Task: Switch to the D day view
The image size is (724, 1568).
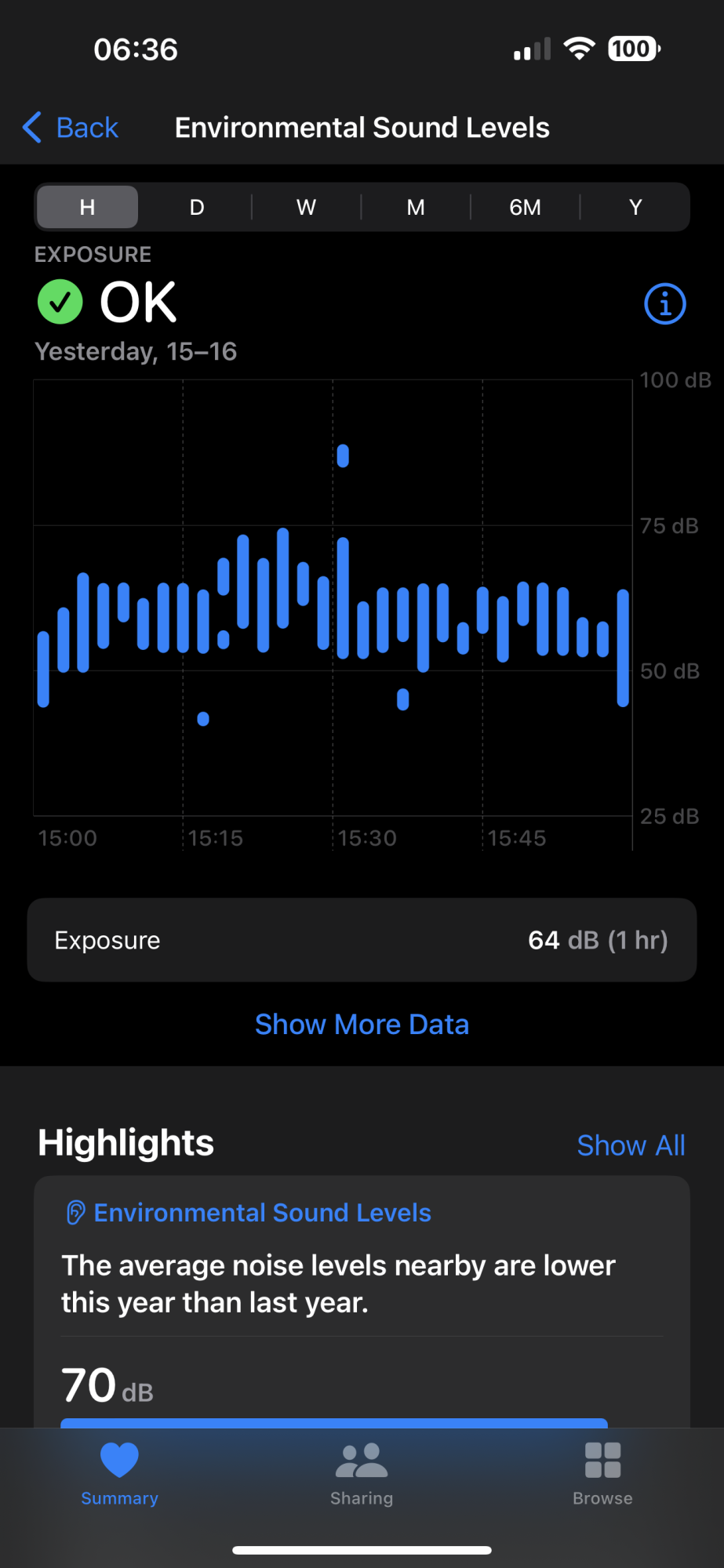Action: coord(197,207)
